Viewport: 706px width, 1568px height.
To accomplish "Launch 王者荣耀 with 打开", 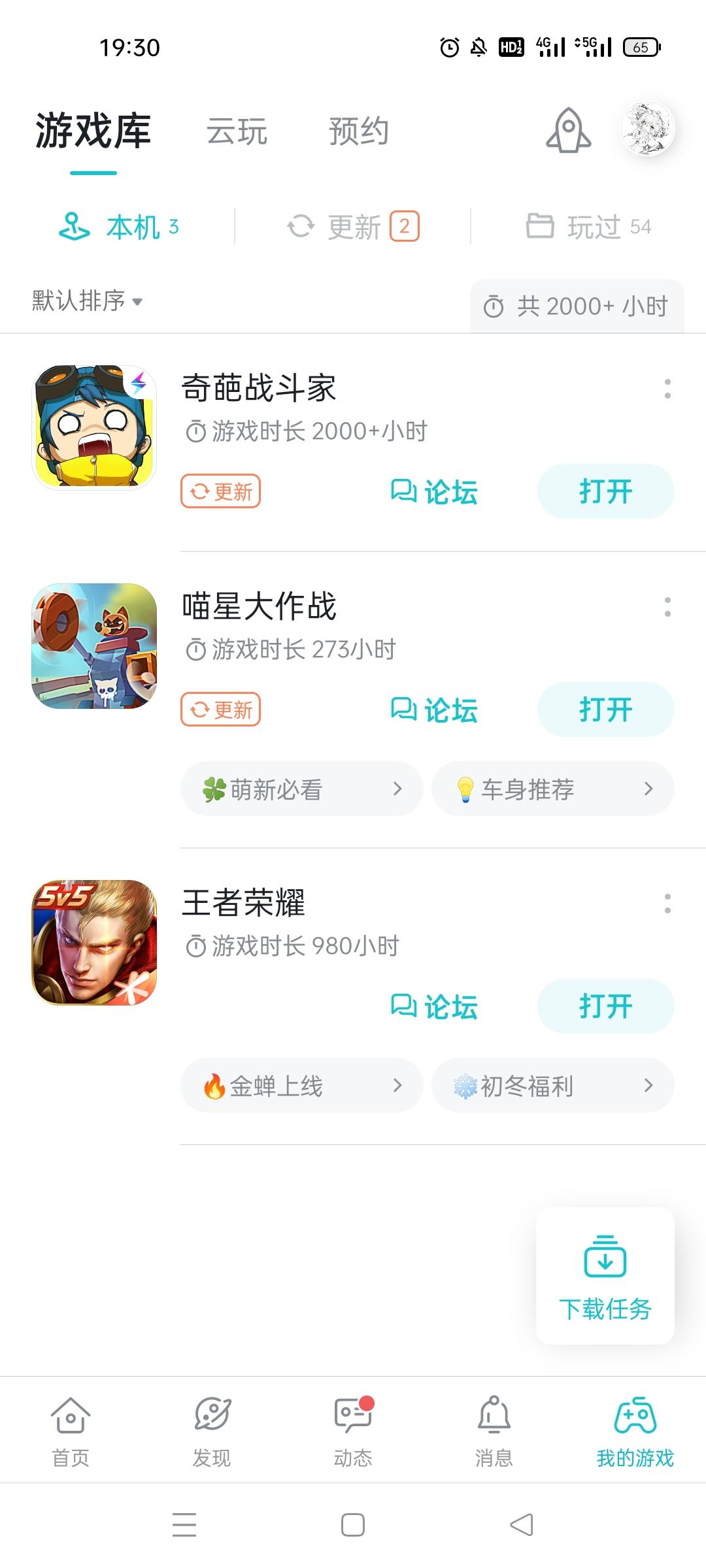I will click(x=605, y=1006).
